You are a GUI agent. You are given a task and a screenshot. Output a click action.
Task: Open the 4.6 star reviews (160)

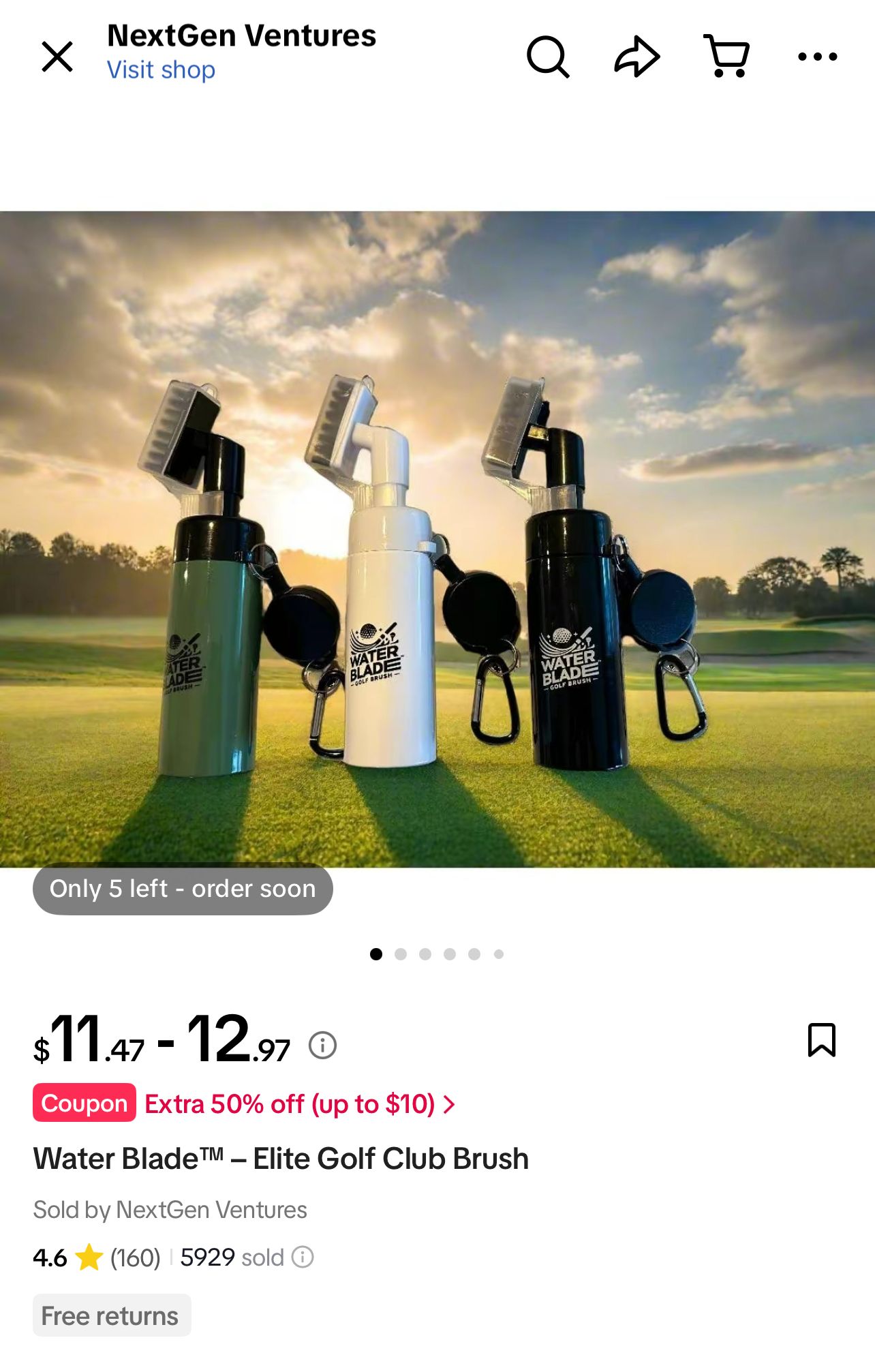(97, 1257)
